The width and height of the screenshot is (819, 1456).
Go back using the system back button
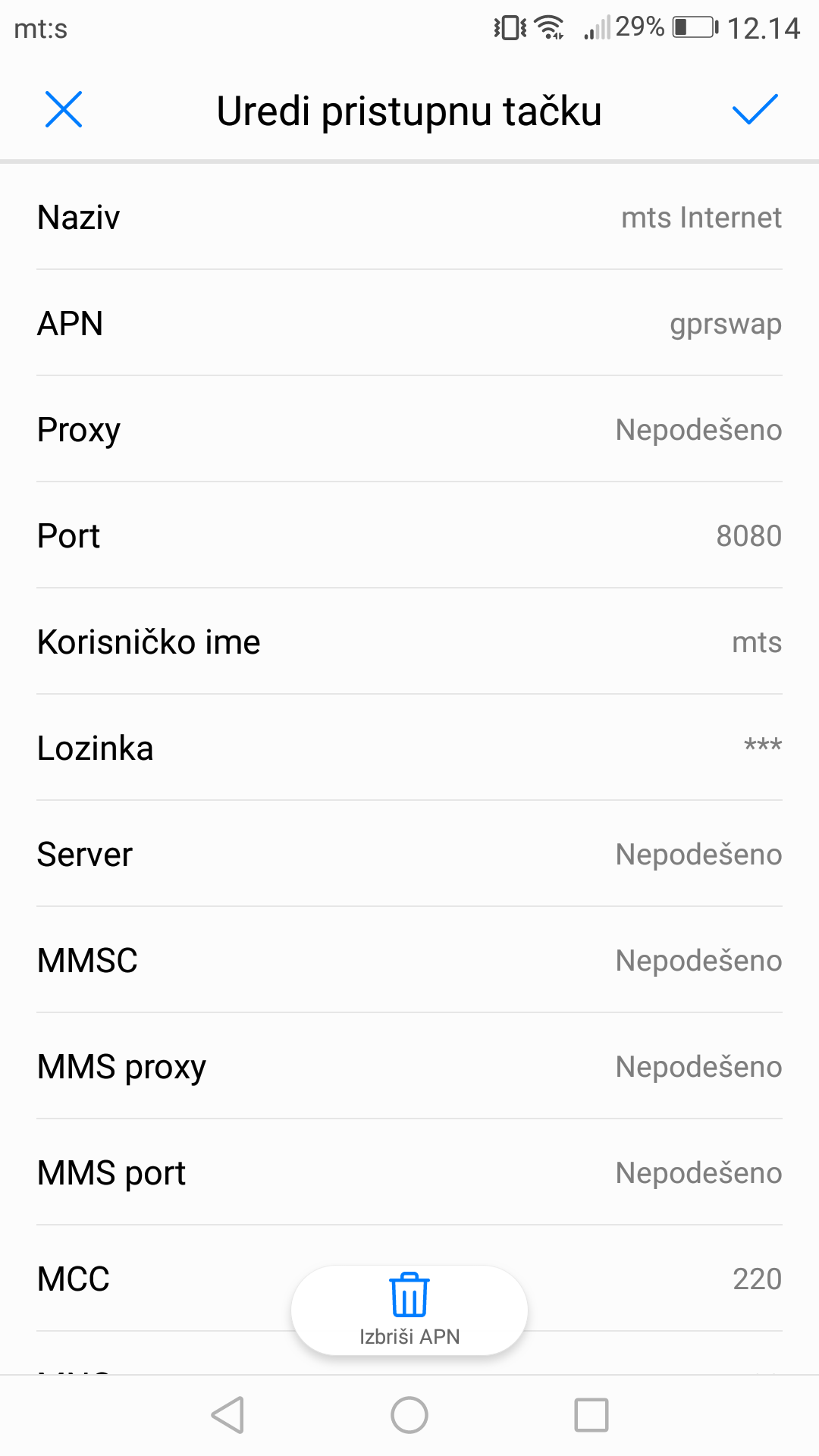pyautogui.click(x=227, y=1415)
